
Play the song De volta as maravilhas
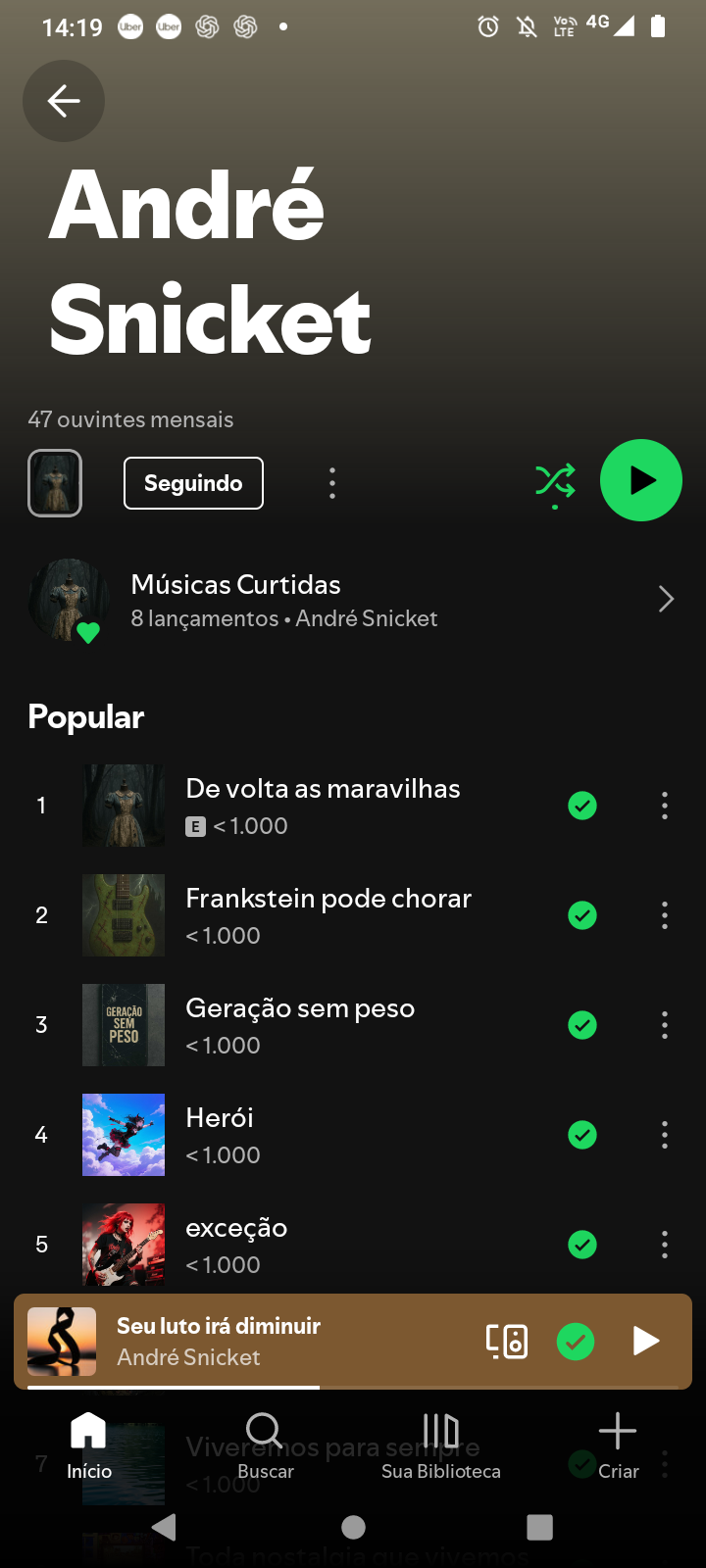pyautogui.click(x=323, y=805)
